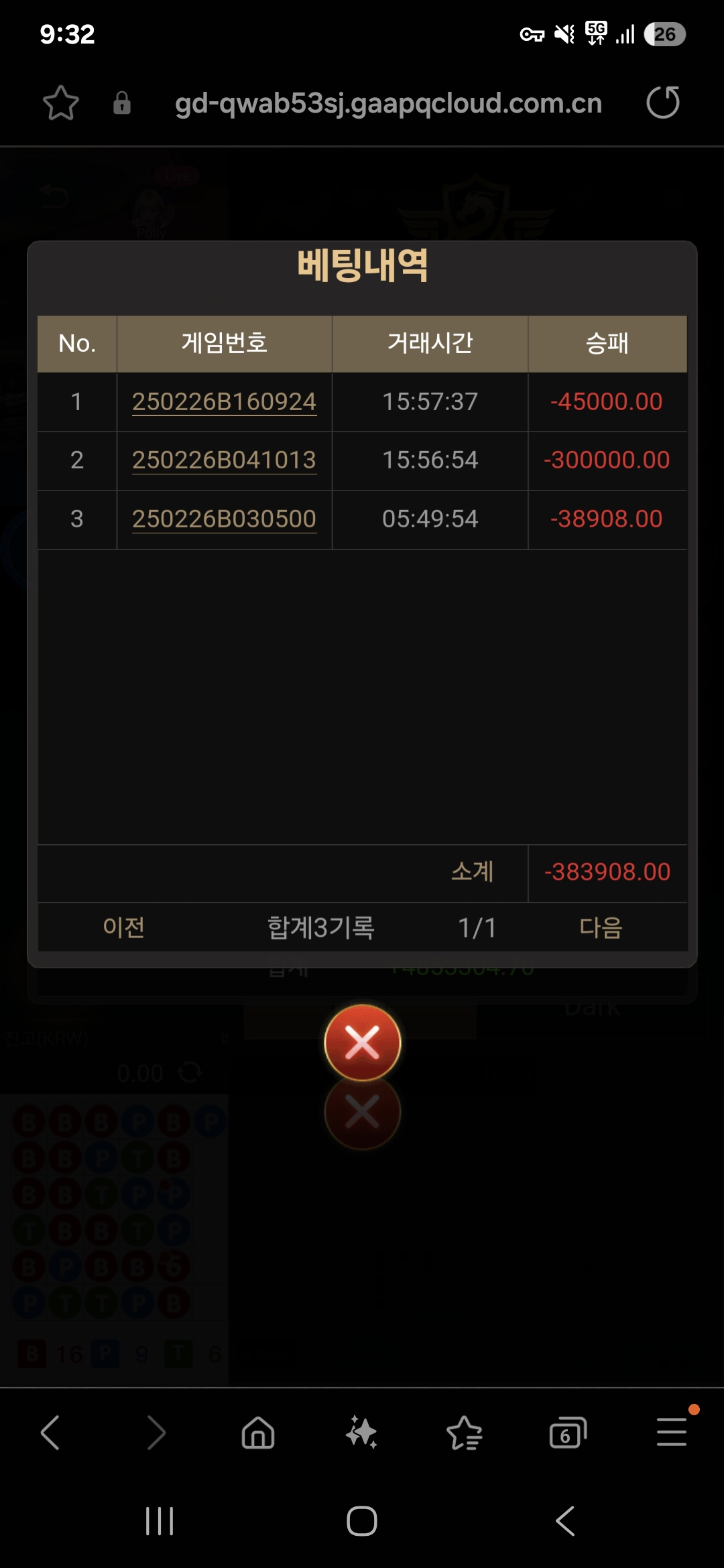724x1568 pixels.
Task: Open game number 250226B160924
Action: [x=224, y=402]
